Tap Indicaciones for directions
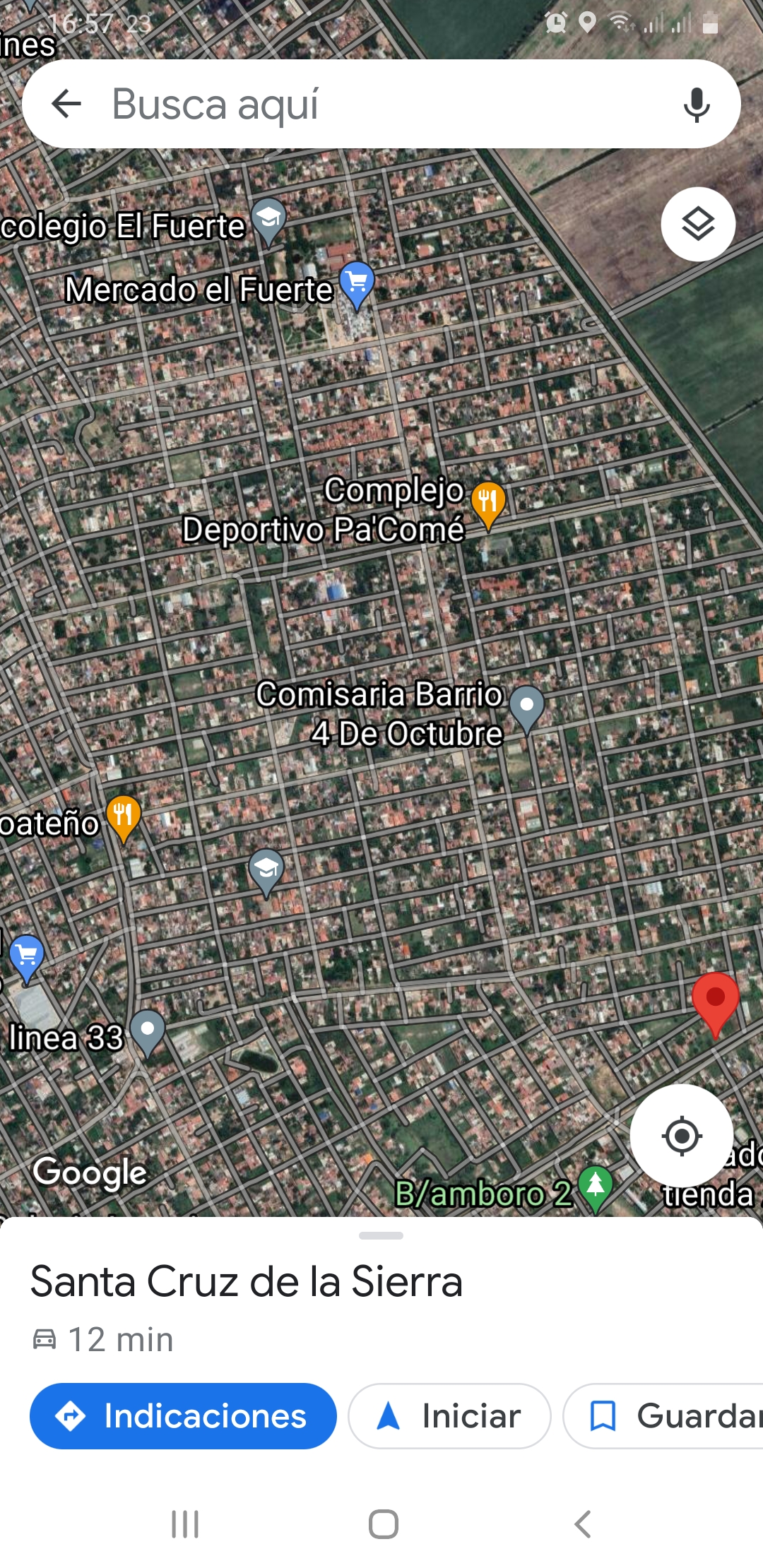763x1568 pixels. click(x=183, y=1416)
